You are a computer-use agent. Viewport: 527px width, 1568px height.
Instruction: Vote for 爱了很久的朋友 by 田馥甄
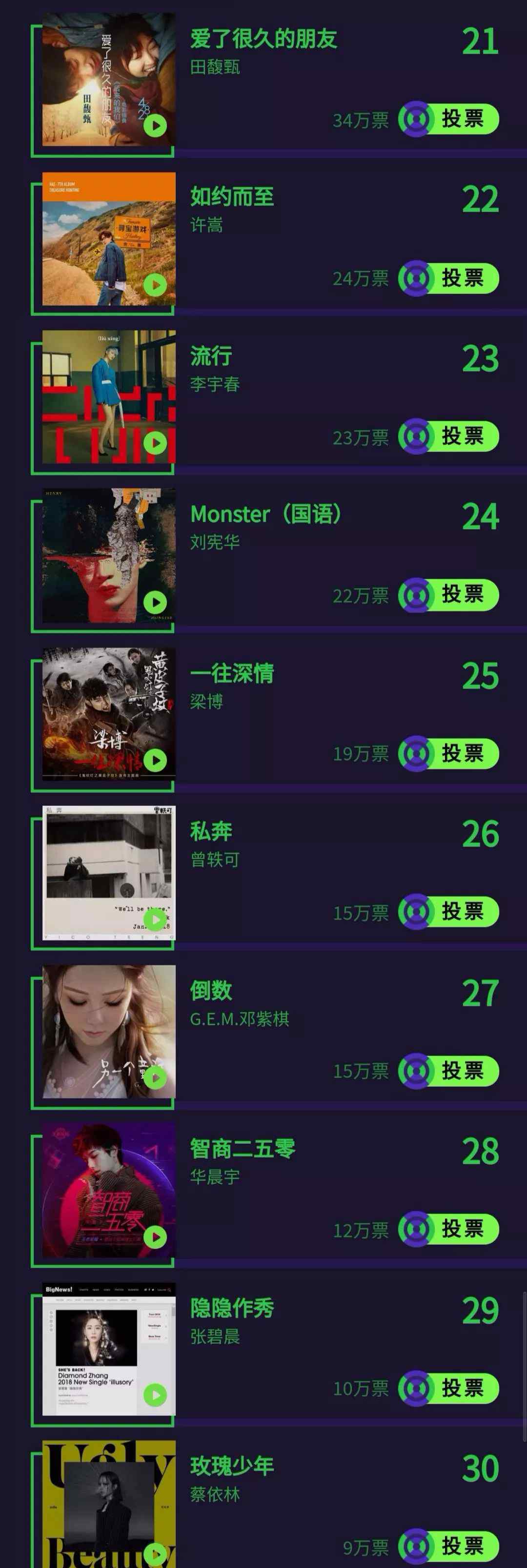(x=449, y=119)
